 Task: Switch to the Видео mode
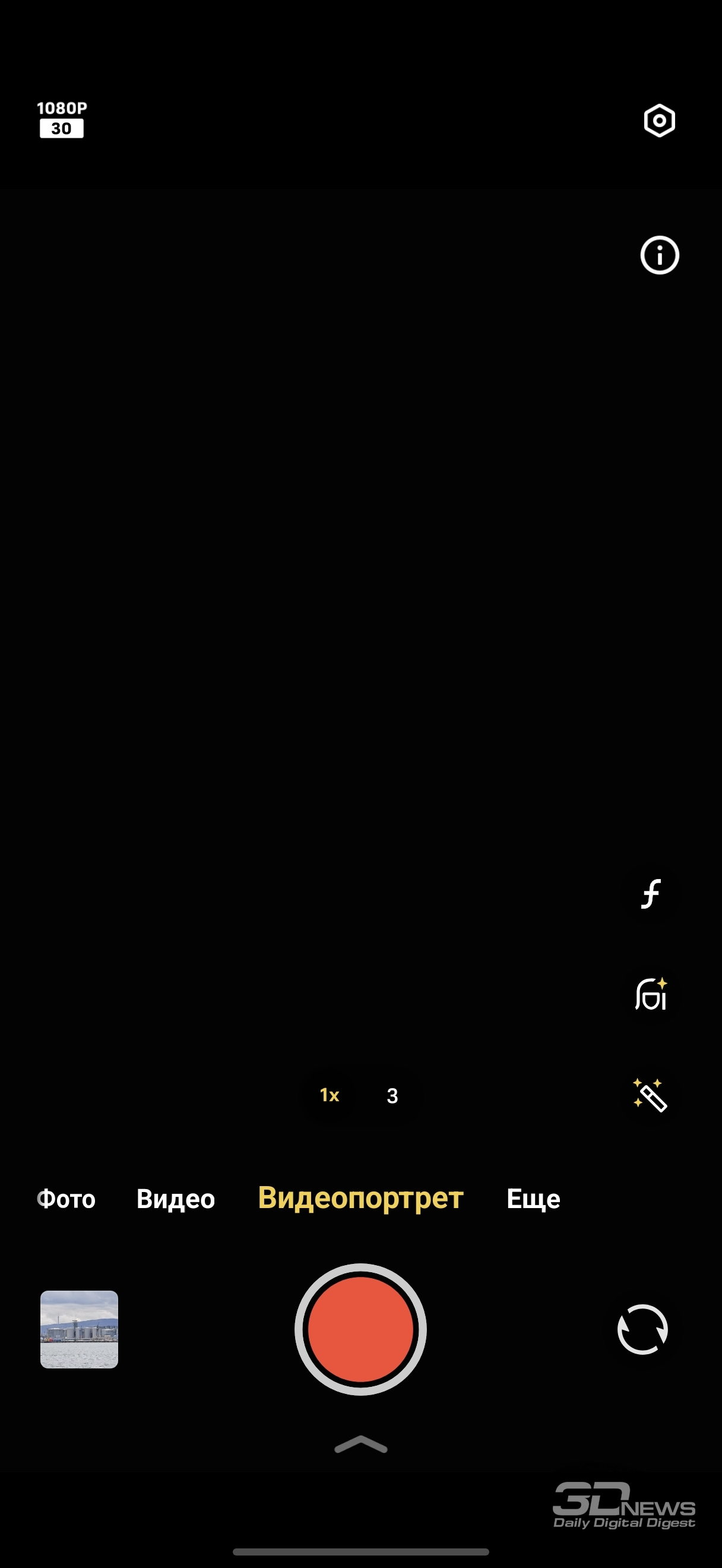175,1199
